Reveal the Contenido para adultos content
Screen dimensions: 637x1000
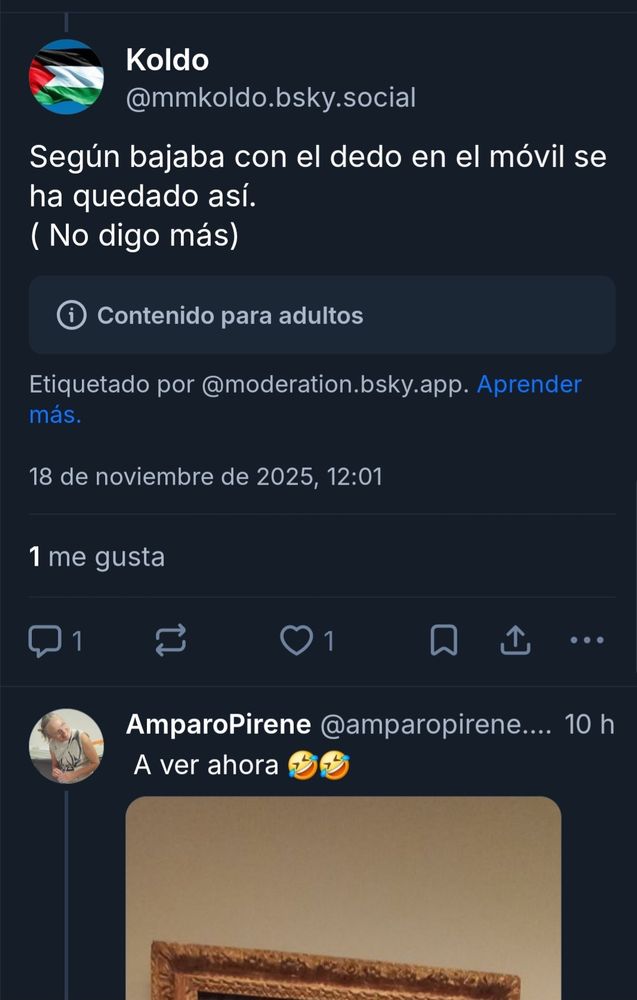coord(321,316)
